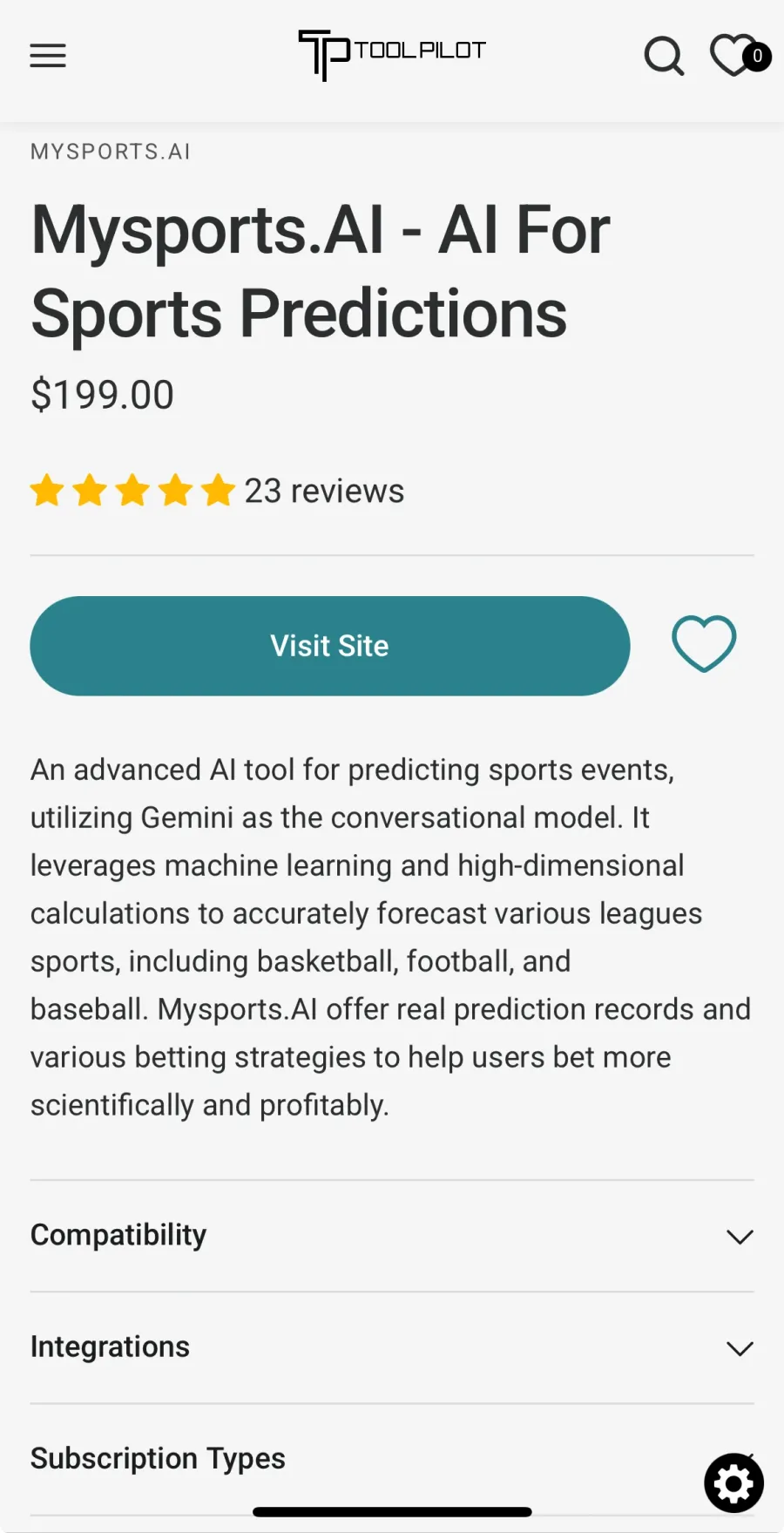This screenshot has width=784, height=1533.
Task: Open the 23 reviews link
Action: pyautogui.click(x=323, y=491)
